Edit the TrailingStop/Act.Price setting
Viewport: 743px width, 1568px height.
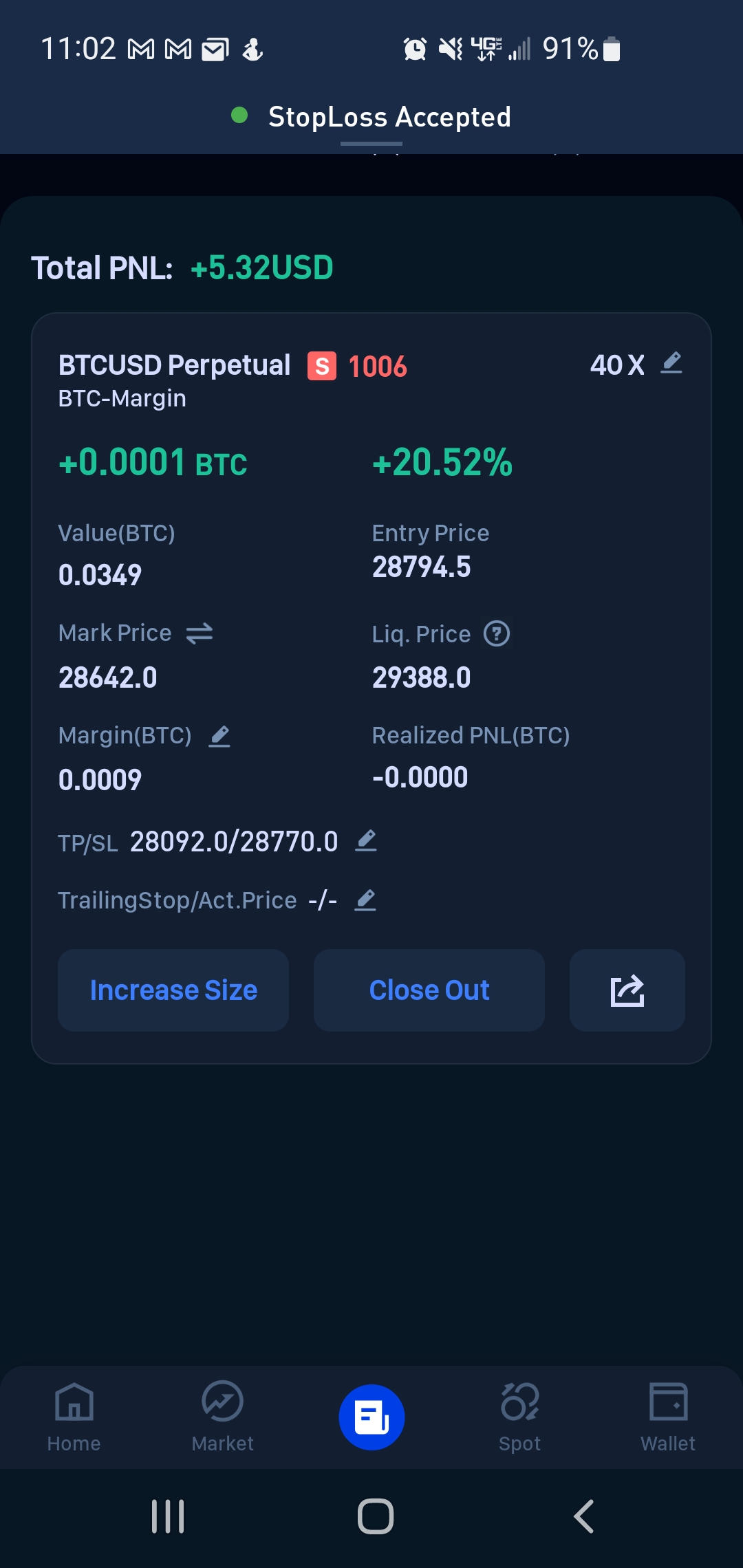click(365, 900)
